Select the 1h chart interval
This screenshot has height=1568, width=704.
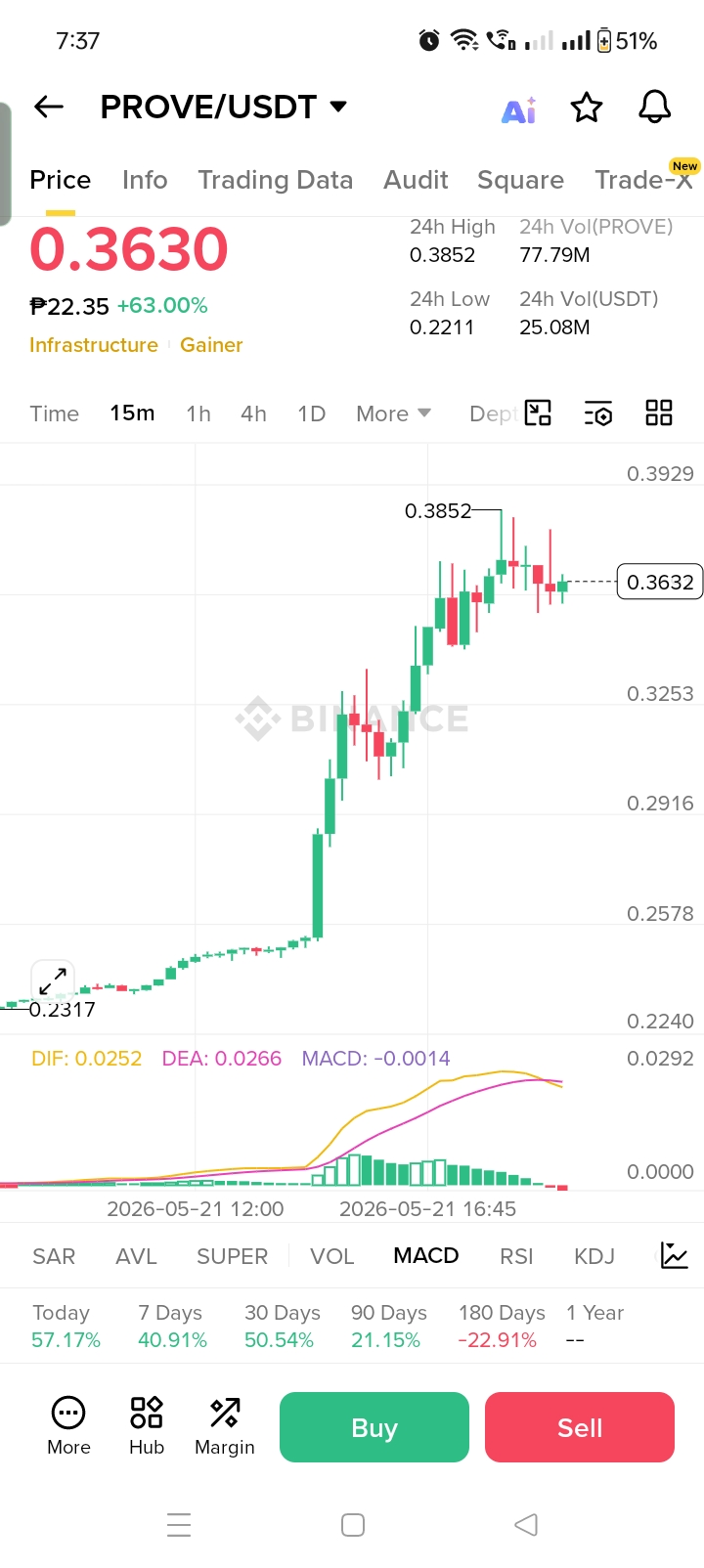(198, 414)
